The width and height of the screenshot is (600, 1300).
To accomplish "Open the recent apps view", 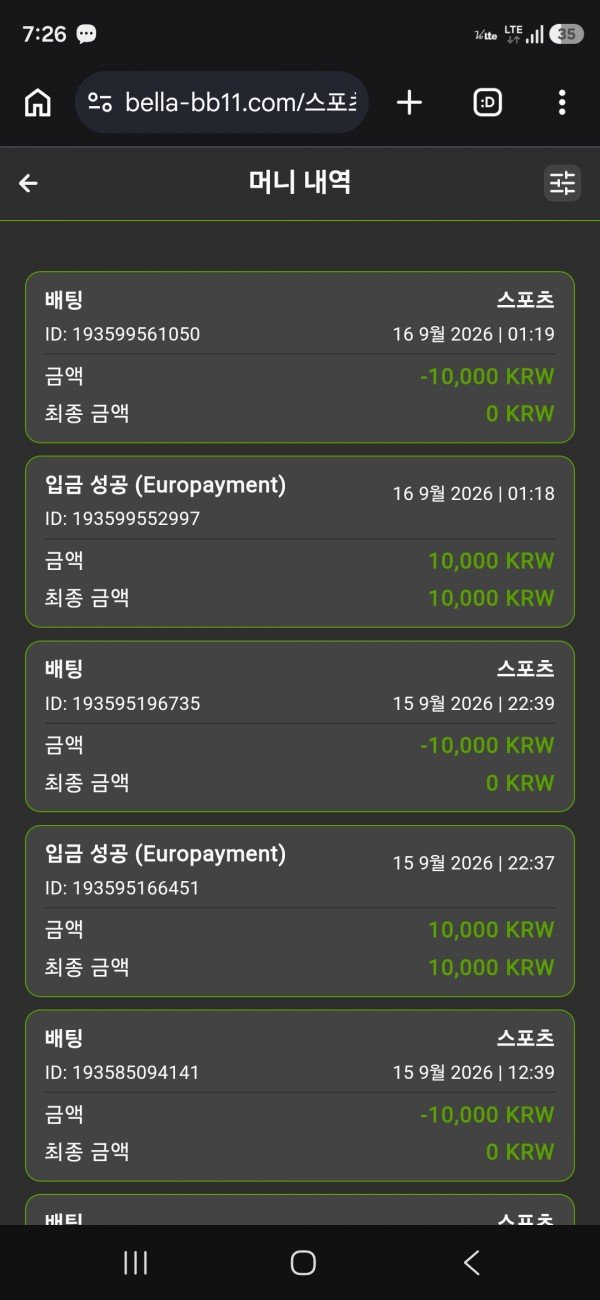I will coord(135,1263).
